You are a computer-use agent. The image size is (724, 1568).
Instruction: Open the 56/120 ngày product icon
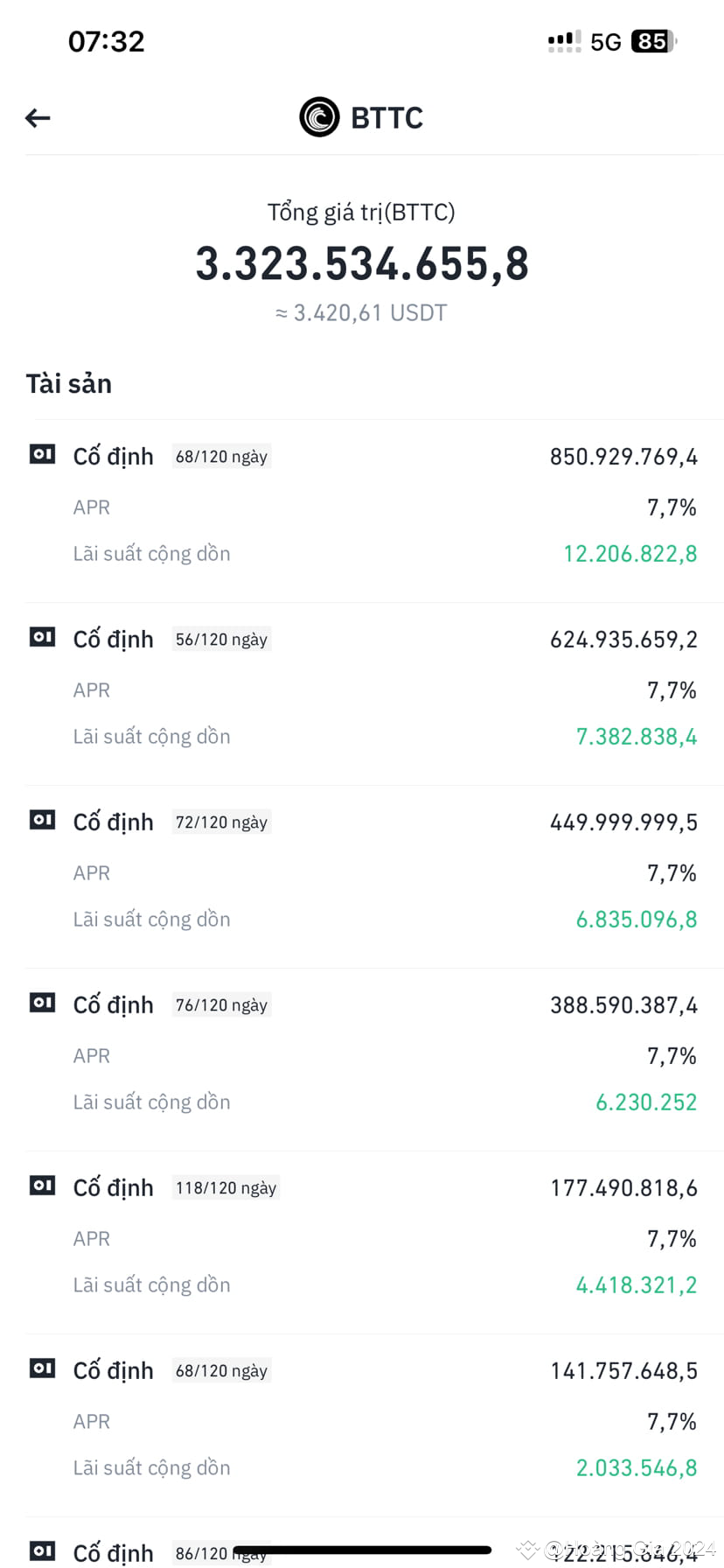[41, 637]
